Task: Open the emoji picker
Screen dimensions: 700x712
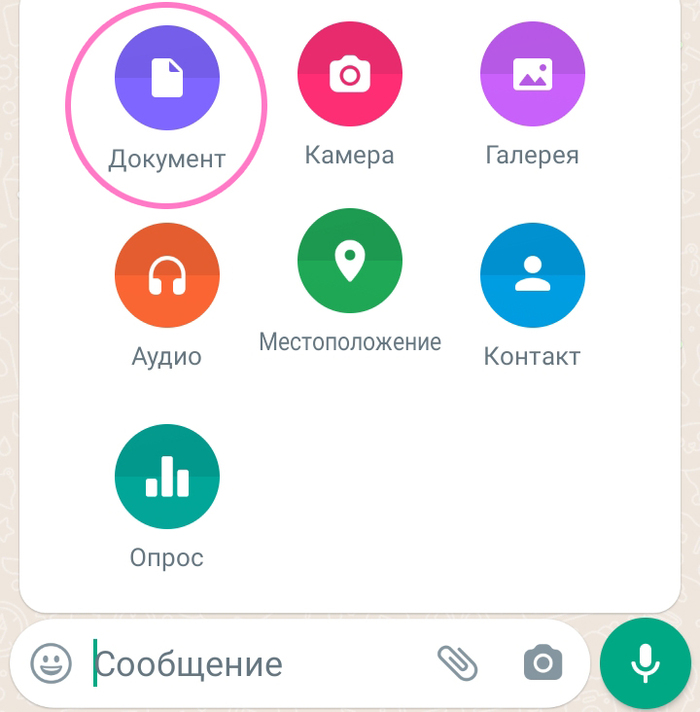Action: coord(51,663)
